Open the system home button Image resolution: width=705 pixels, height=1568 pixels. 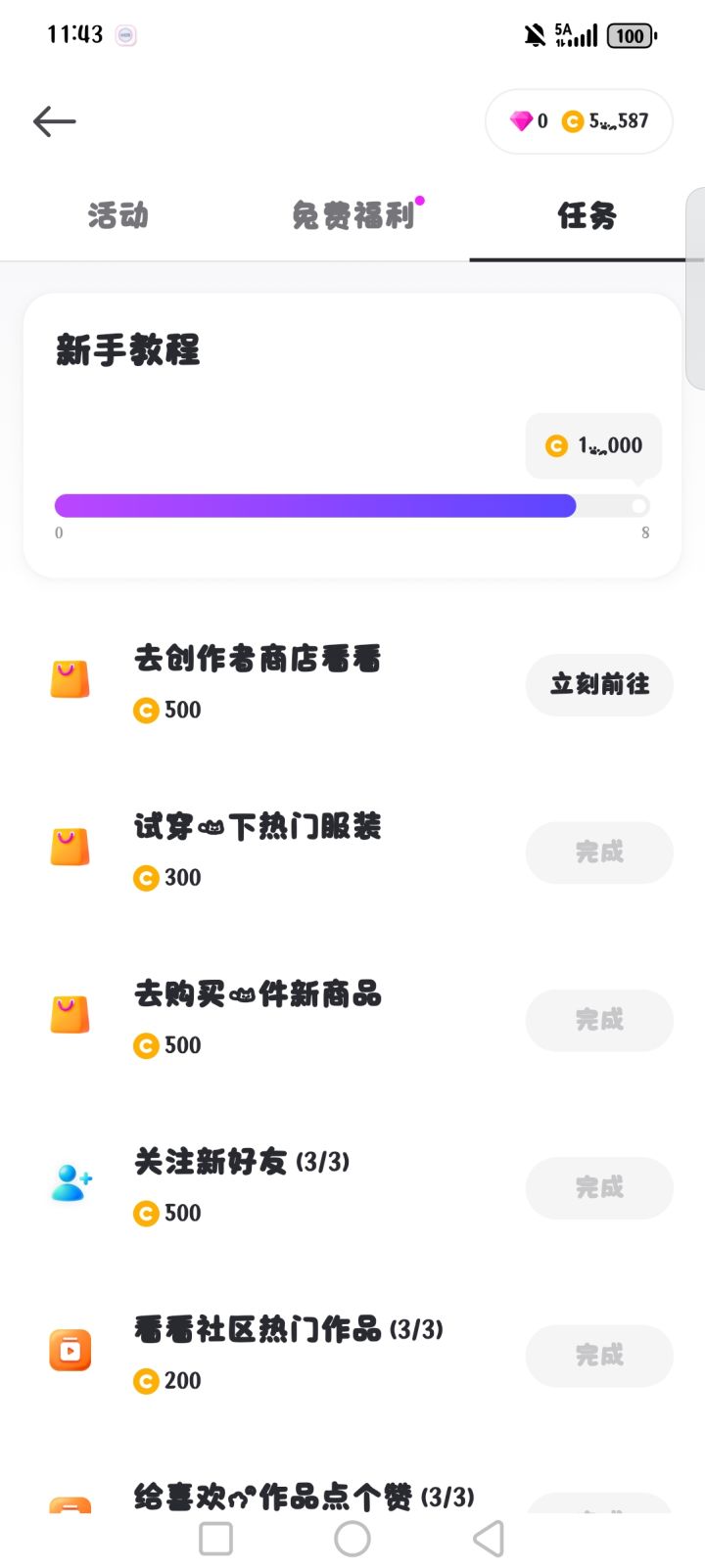[x=352, y=1539]
